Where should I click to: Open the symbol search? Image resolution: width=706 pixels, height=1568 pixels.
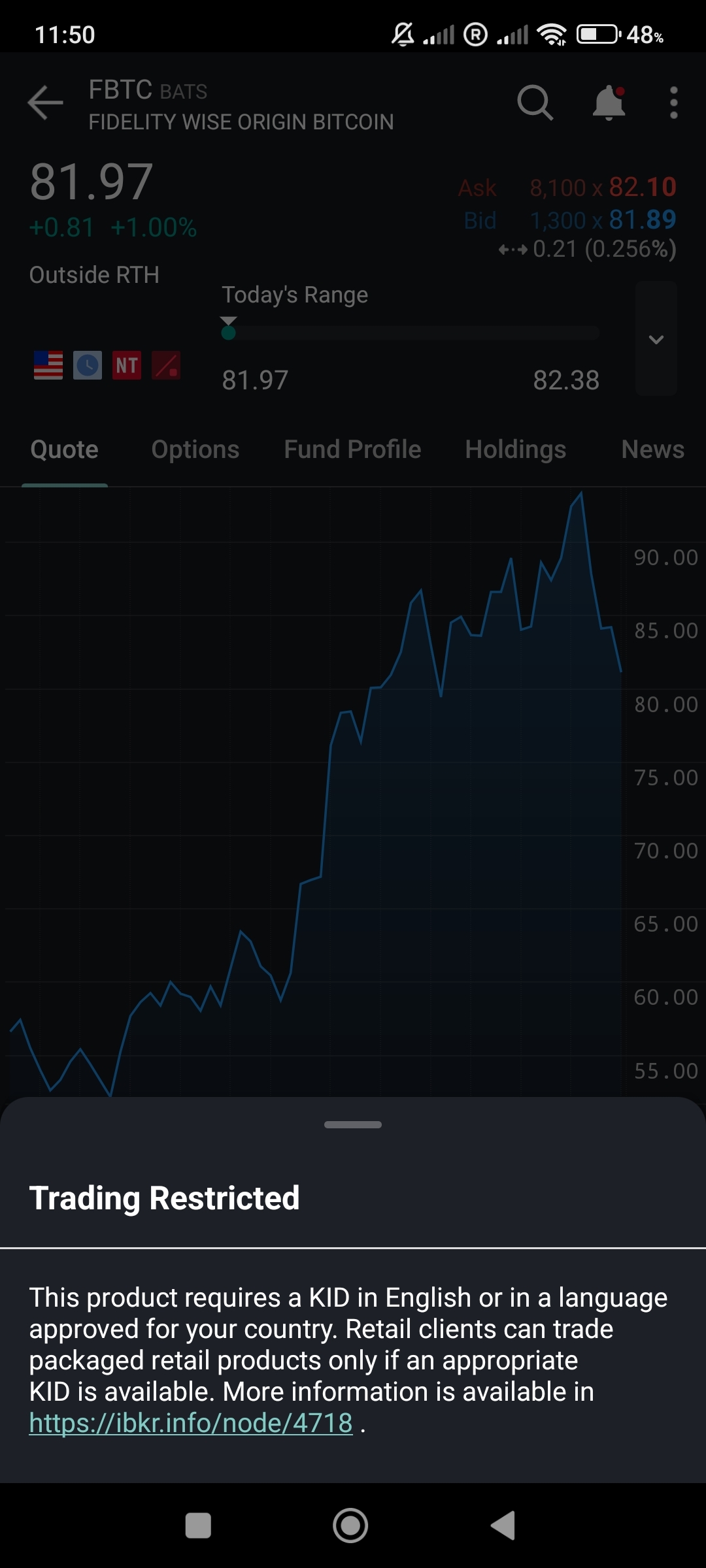535,103
